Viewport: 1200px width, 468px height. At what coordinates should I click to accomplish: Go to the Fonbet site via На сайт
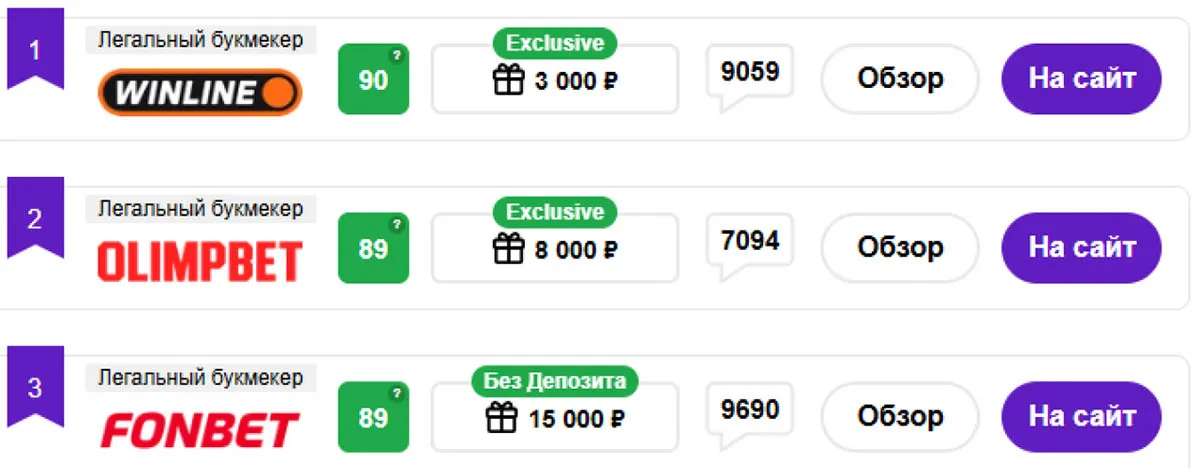(x=1081, y=416)
